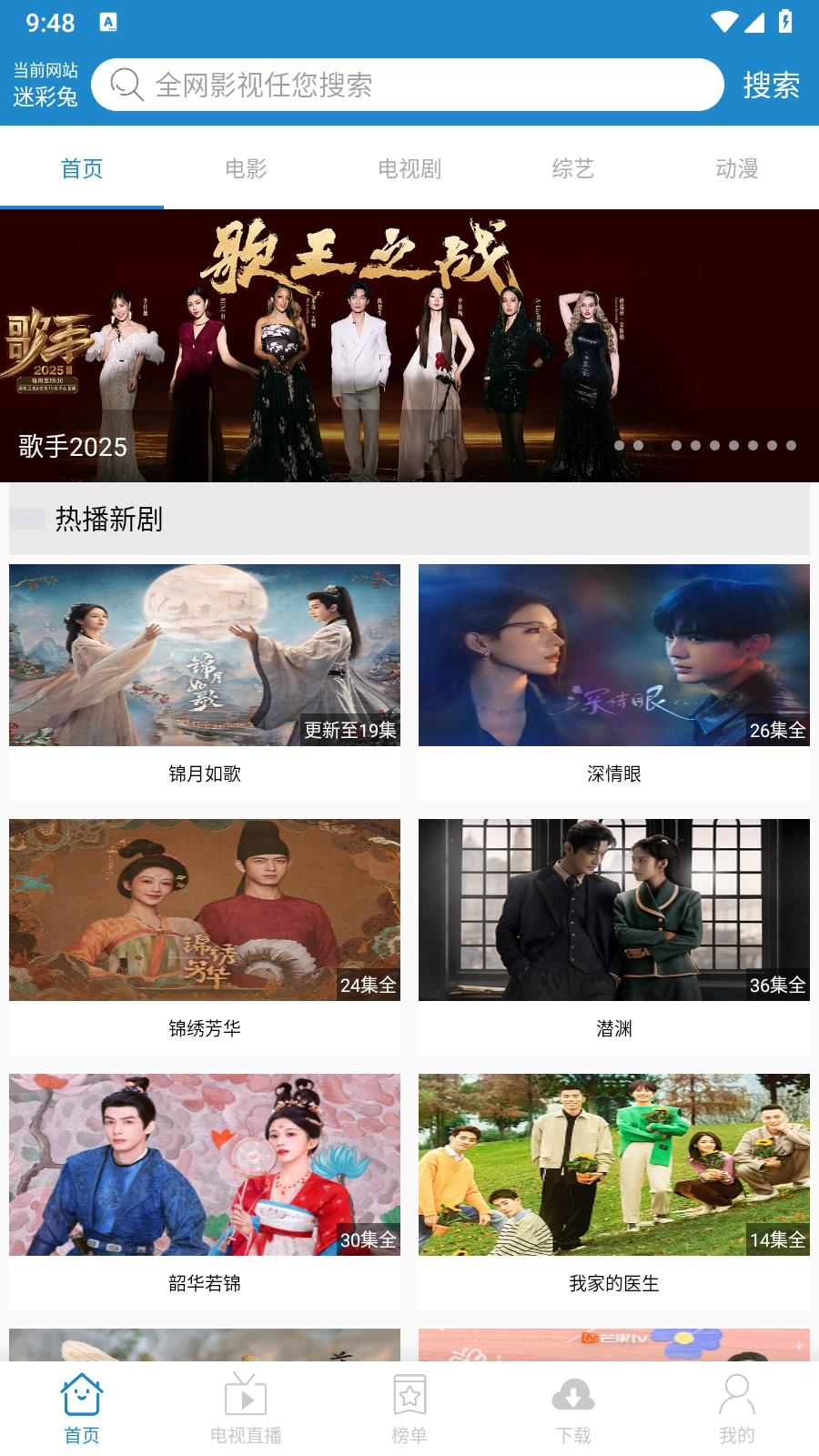Tap the 全网影视任您搜索 search box
This screenshot has height=1456, width=819.
pyautogui.click(x=409, y=85)
